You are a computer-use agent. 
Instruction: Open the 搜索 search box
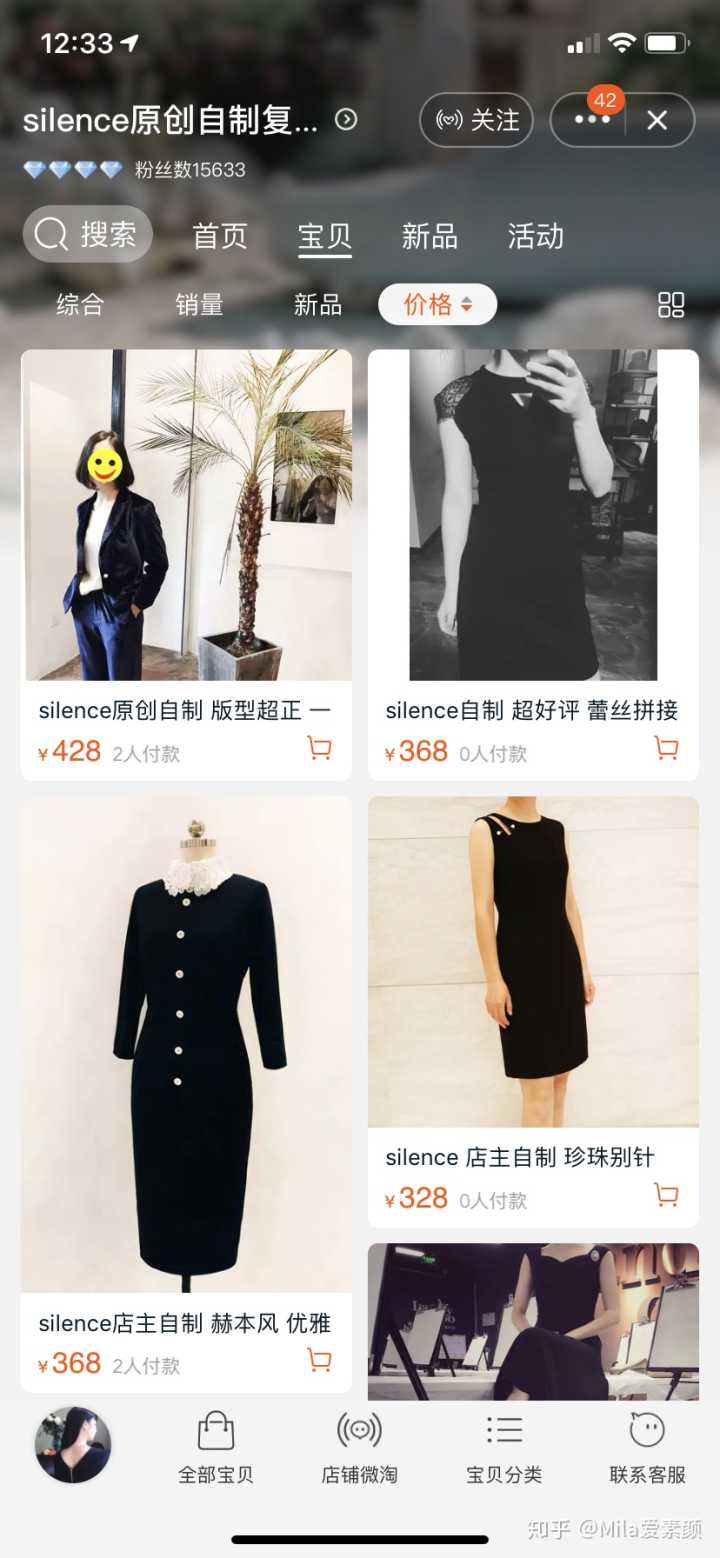click(x=88, y=235)
